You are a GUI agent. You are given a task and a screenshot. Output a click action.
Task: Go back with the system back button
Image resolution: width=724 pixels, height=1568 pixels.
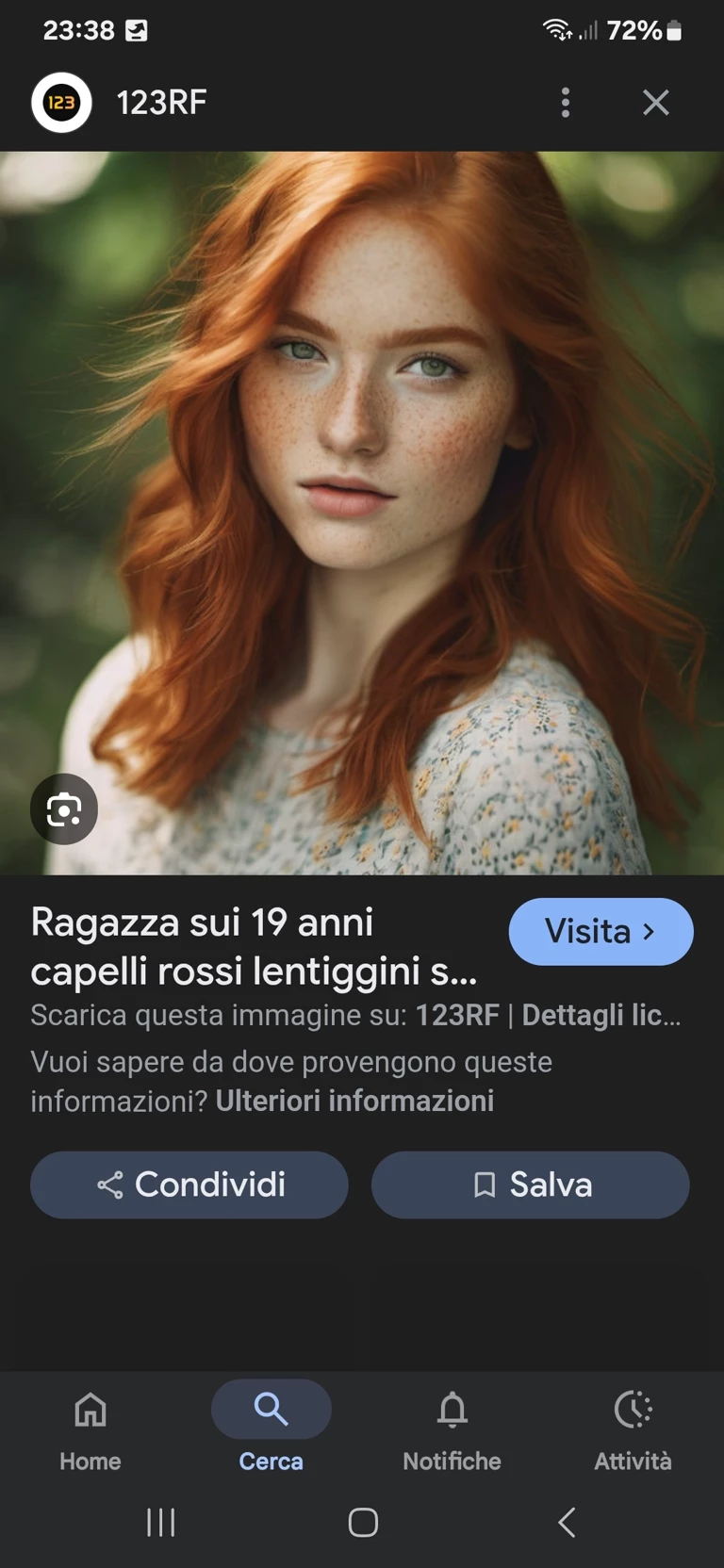[x=566, y=1522]
